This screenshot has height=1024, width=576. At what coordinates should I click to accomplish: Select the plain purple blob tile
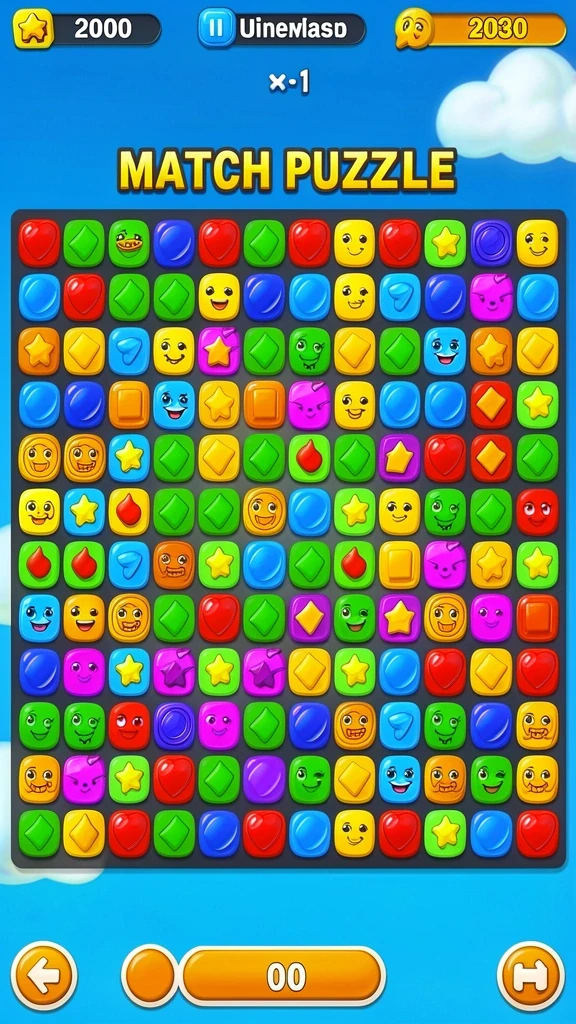point(264,778)
